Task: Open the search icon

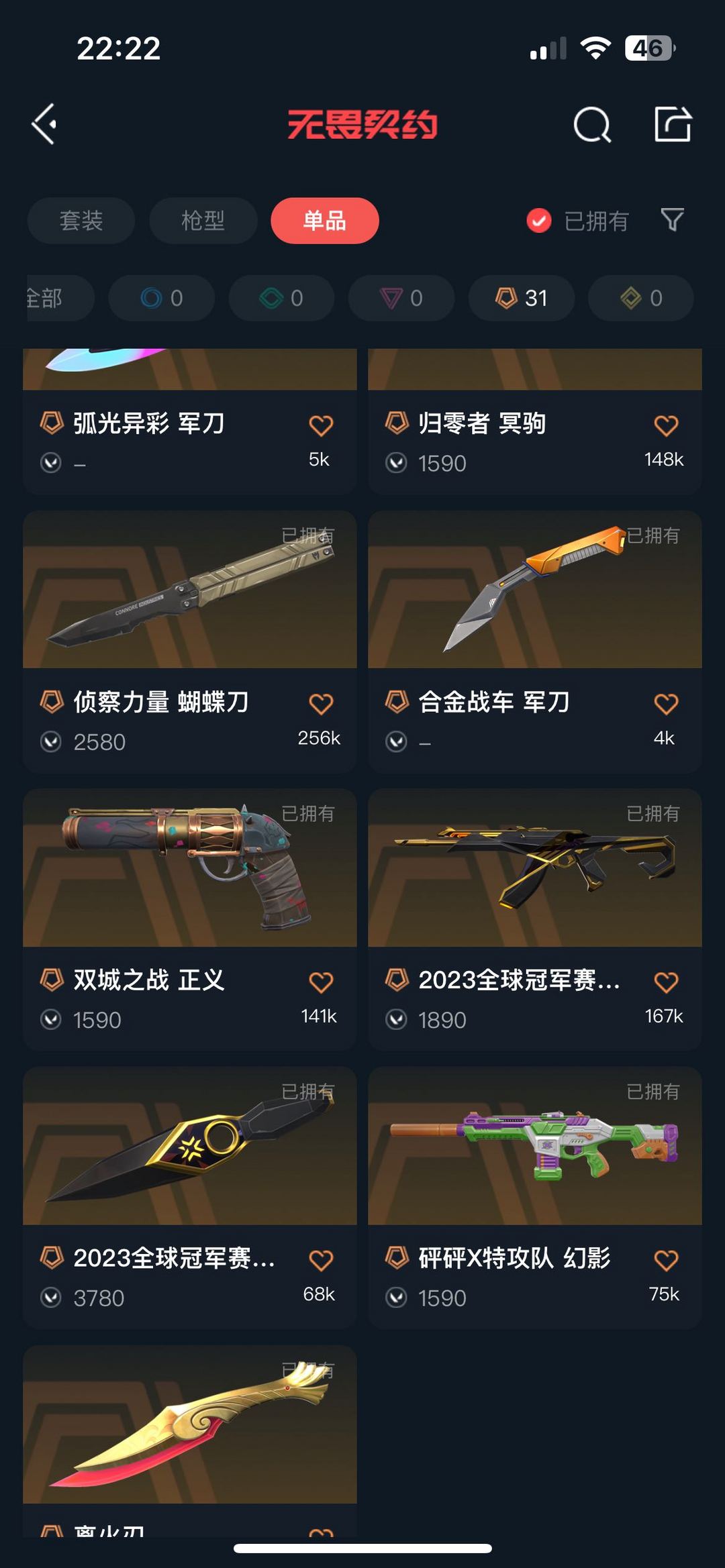Action: 591,125
